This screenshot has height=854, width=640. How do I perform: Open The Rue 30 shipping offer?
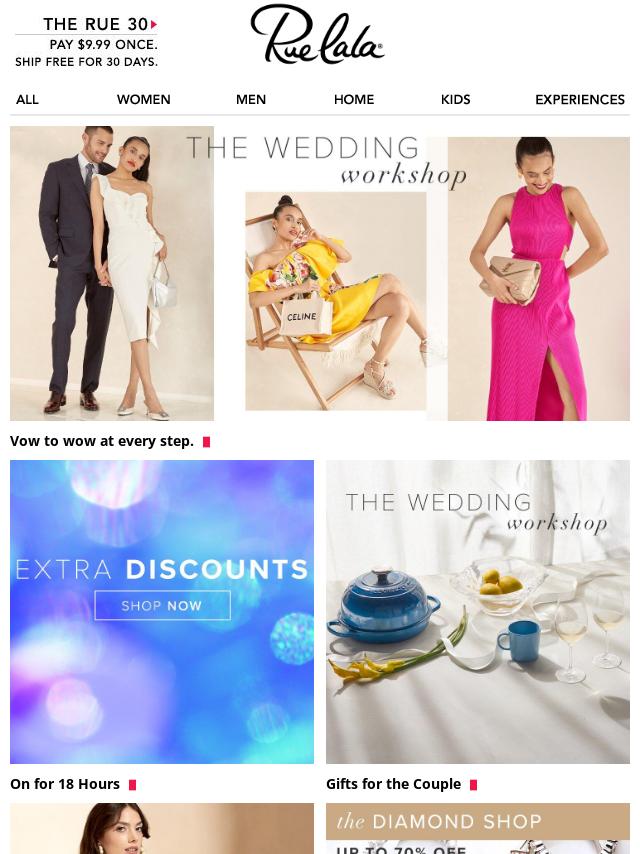86,42
